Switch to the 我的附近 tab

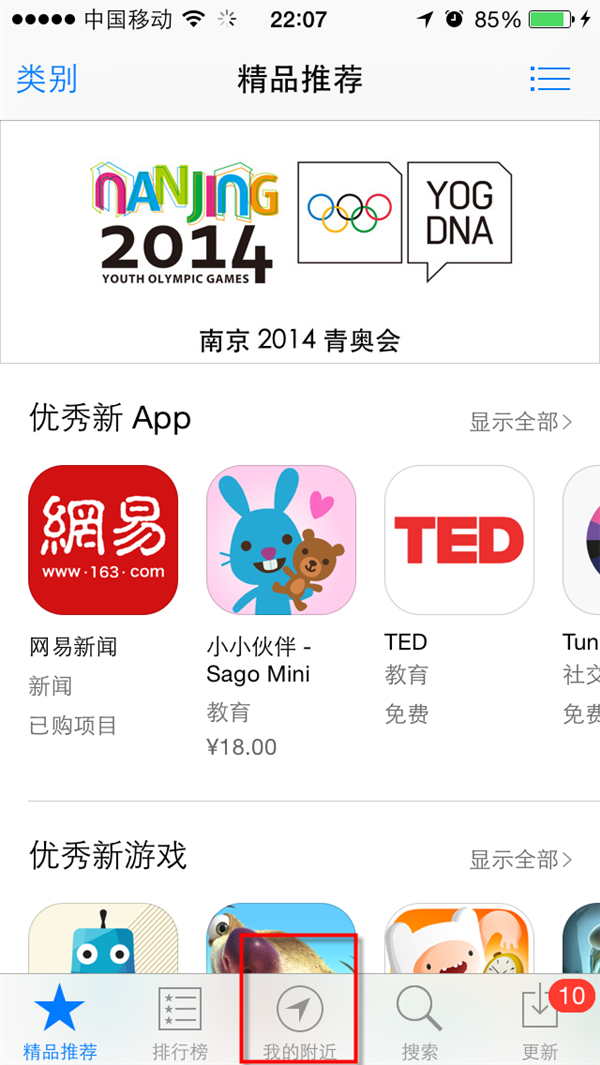tap(300, 1022)
